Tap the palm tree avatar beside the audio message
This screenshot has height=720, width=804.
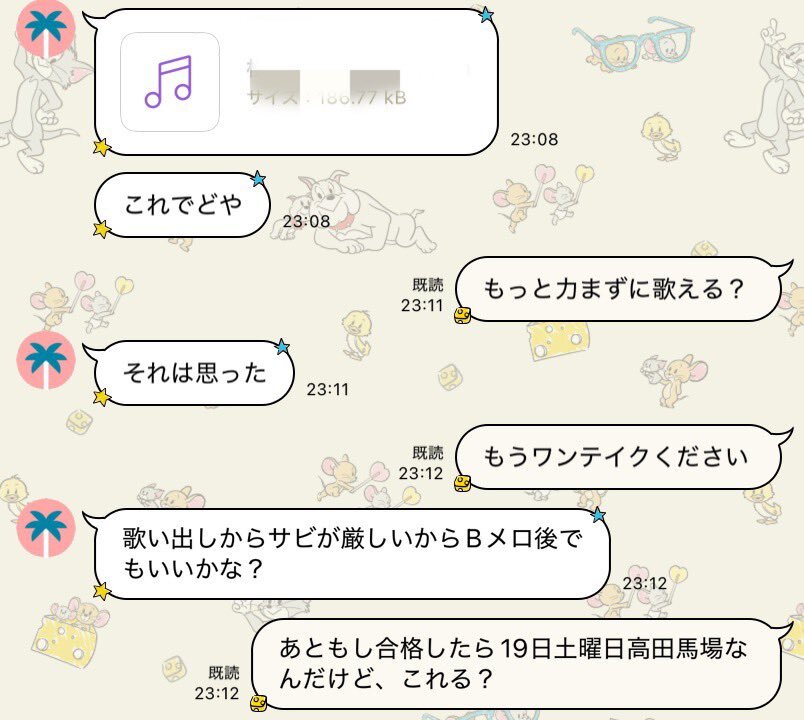tap(46, 29)
